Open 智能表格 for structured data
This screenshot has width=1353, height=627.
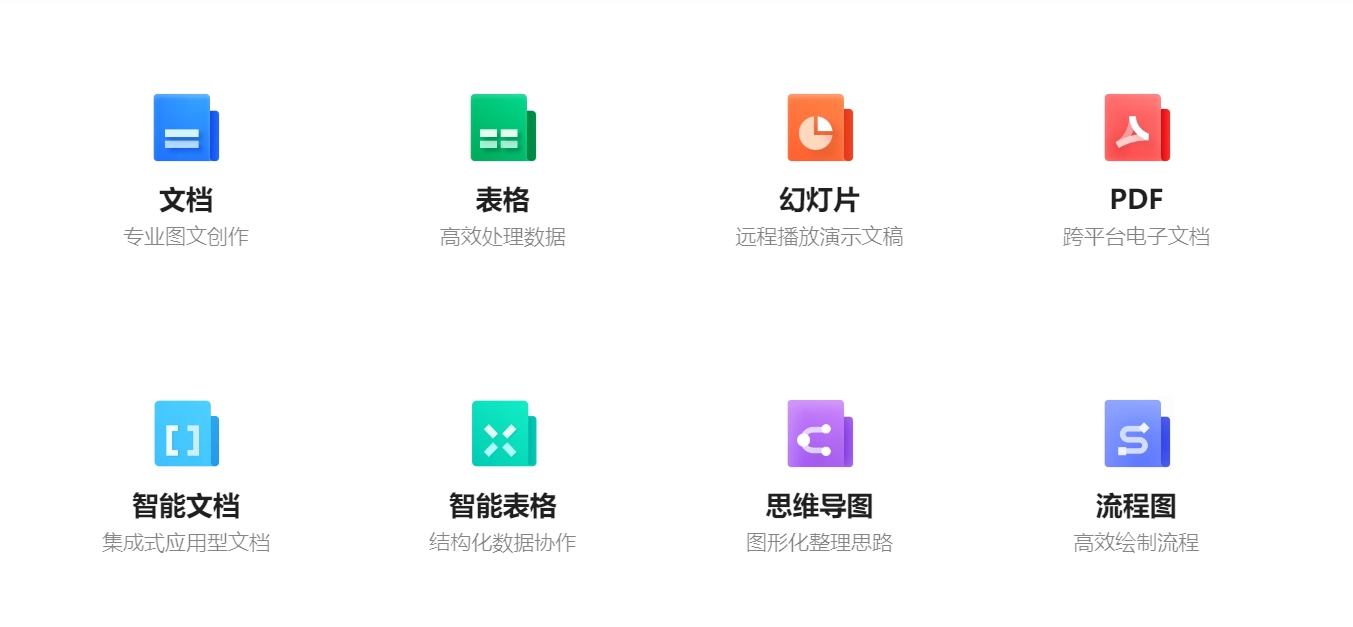503,435
